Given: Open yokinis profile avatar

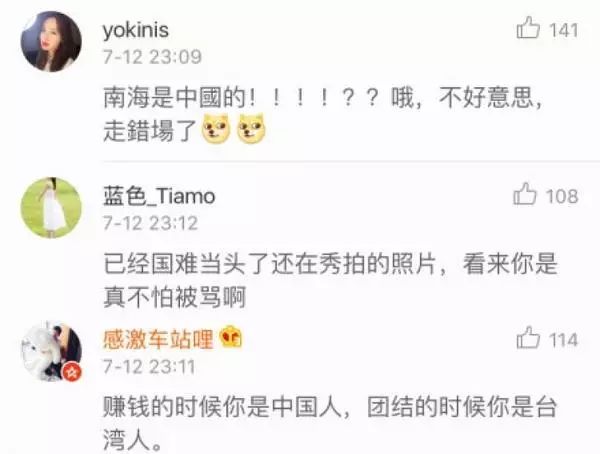Looking at the screenshot, I should [51, 42].
